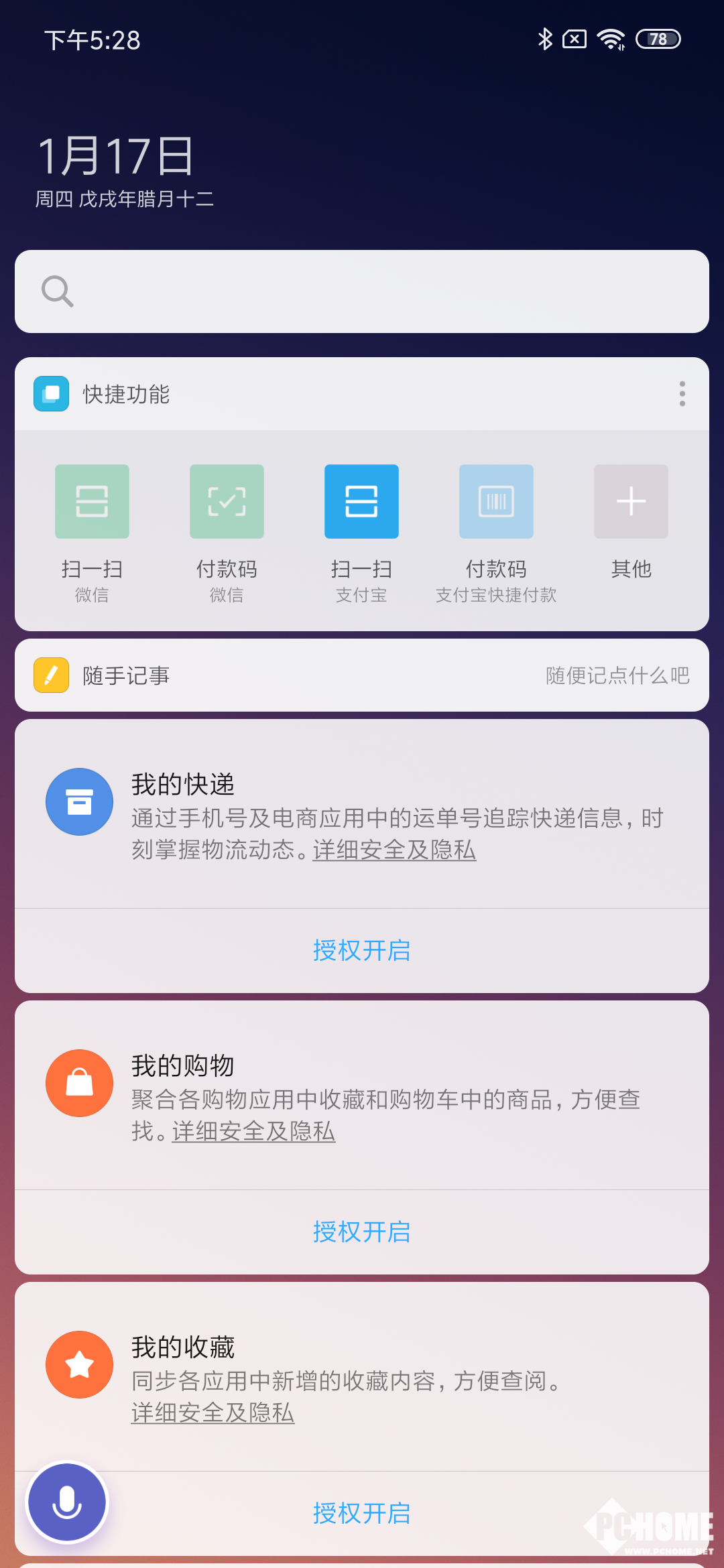Tap the search box

pos(362,291)
